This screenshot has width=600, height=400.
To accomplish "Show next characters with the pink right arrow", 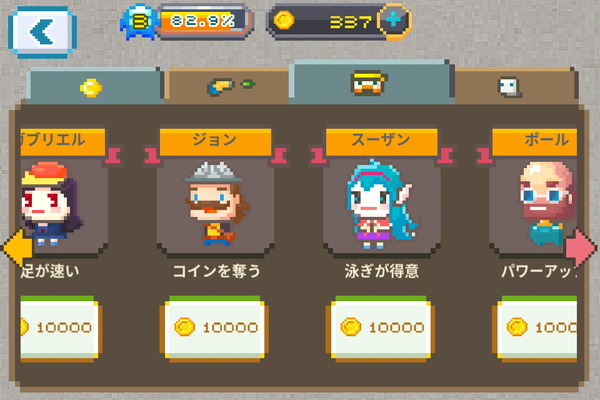I will click(582, 245).
